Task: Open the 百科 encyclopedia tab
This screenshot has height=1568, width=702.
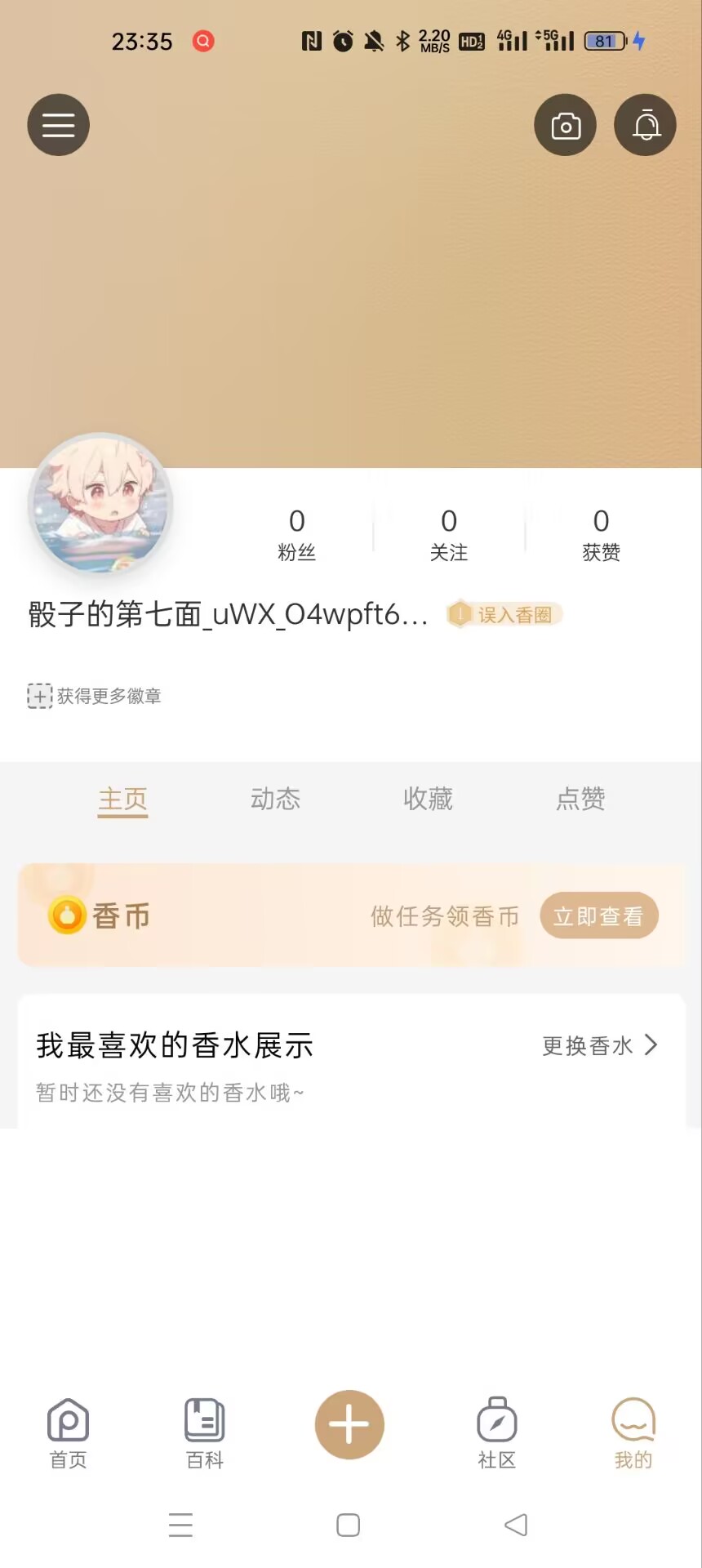Action: [205, 1433]
